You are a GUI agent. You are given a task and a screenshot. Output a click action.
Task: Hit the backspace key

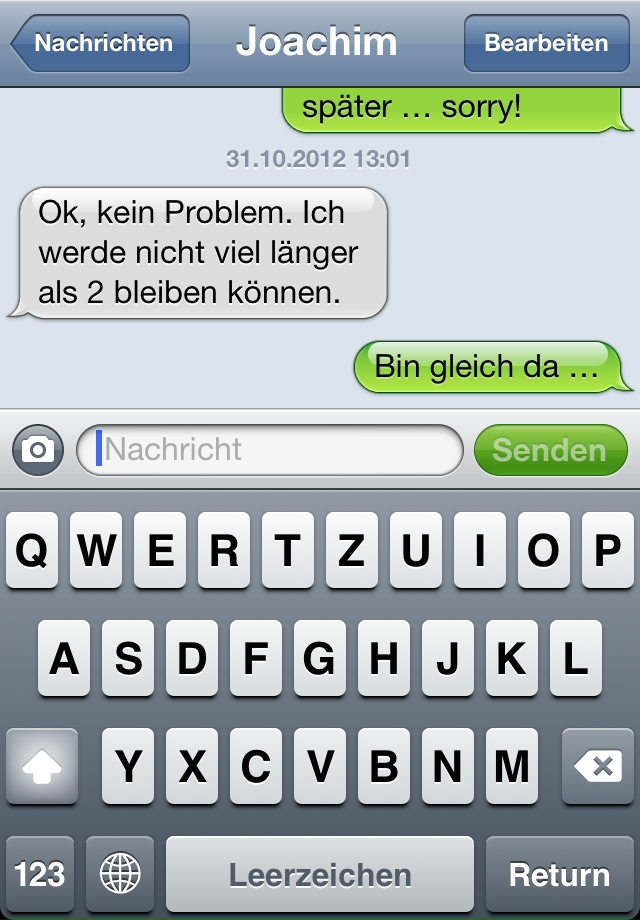597,766
